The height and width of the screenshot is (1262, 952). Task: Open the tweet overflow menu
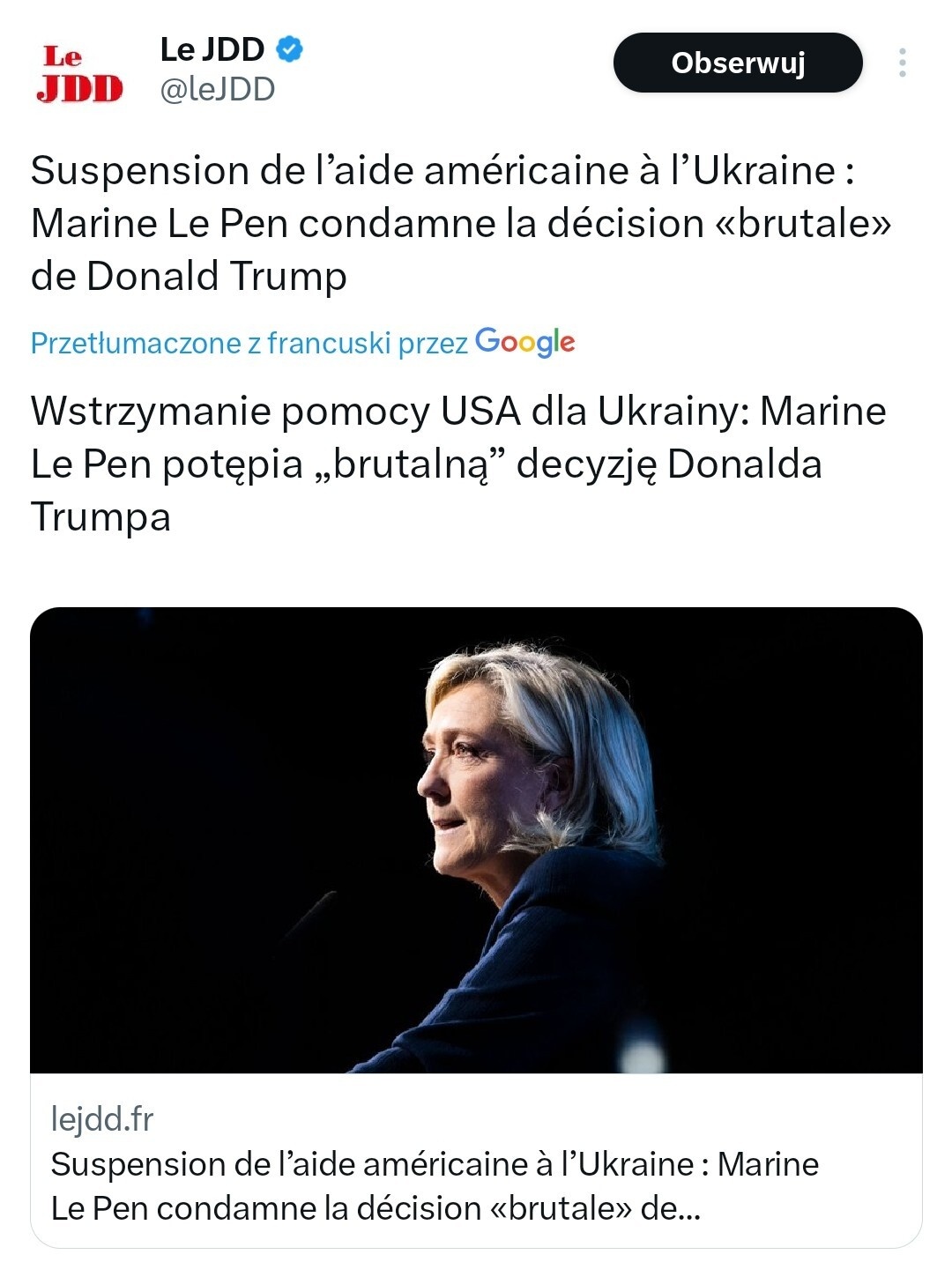click(902, 63)
